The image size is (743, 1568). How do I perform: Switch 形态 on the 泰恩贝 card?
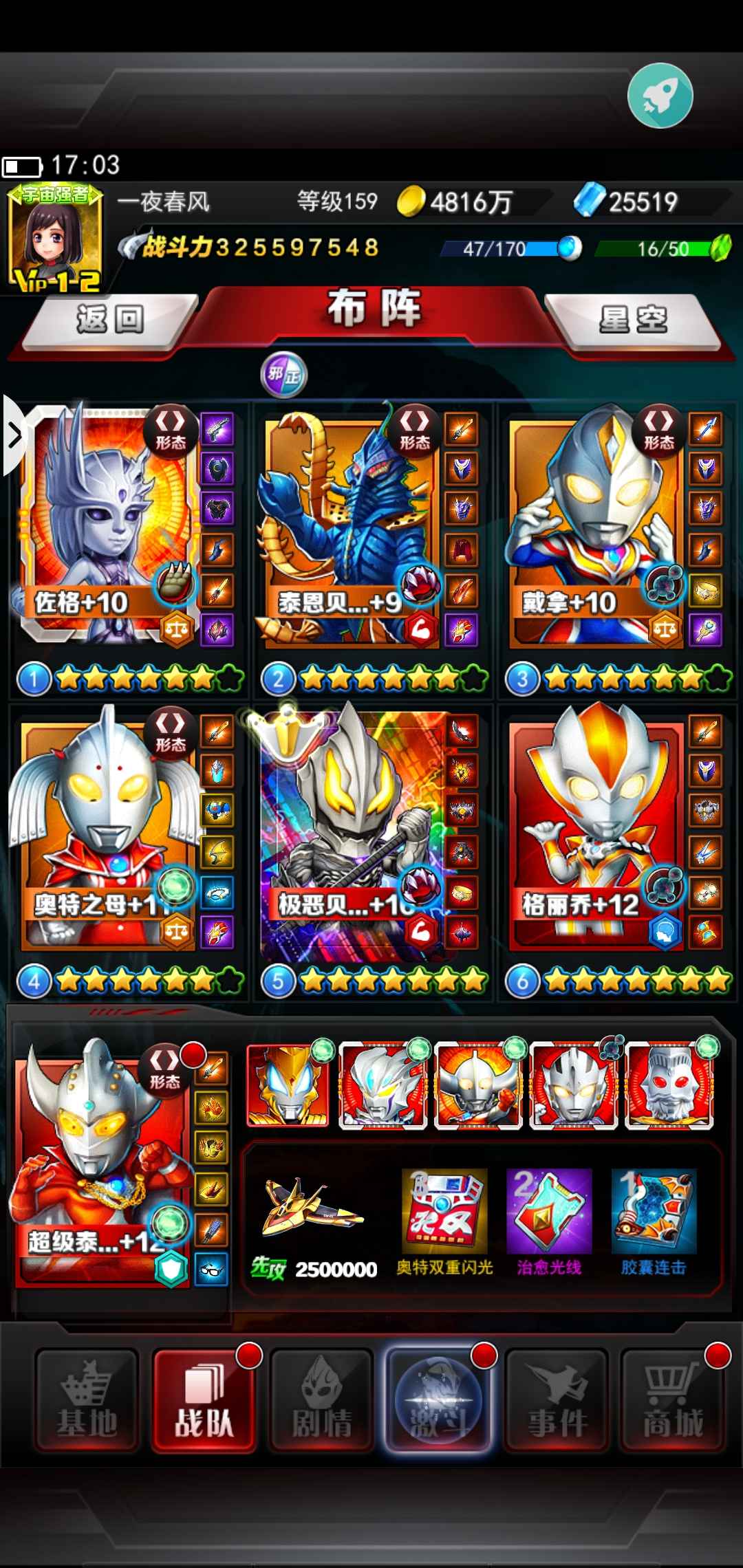(414, 429)
